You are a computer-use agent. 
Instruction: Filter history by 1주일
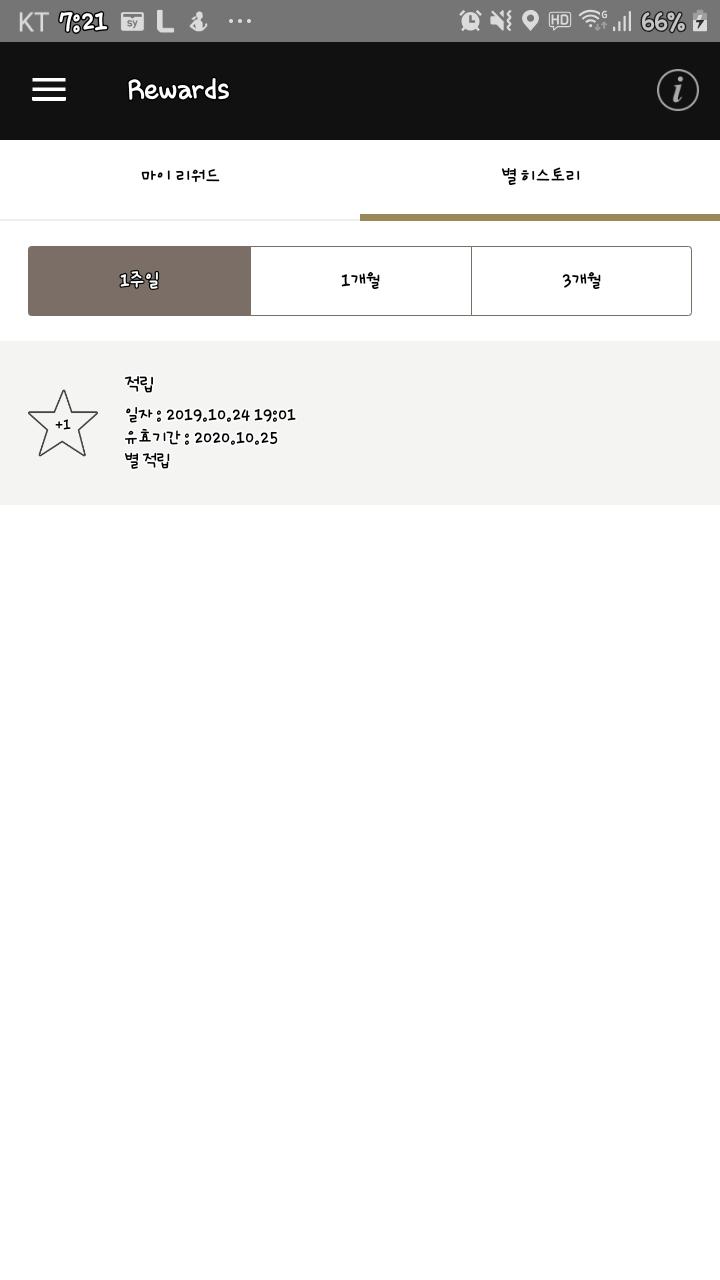coord(139,281)
